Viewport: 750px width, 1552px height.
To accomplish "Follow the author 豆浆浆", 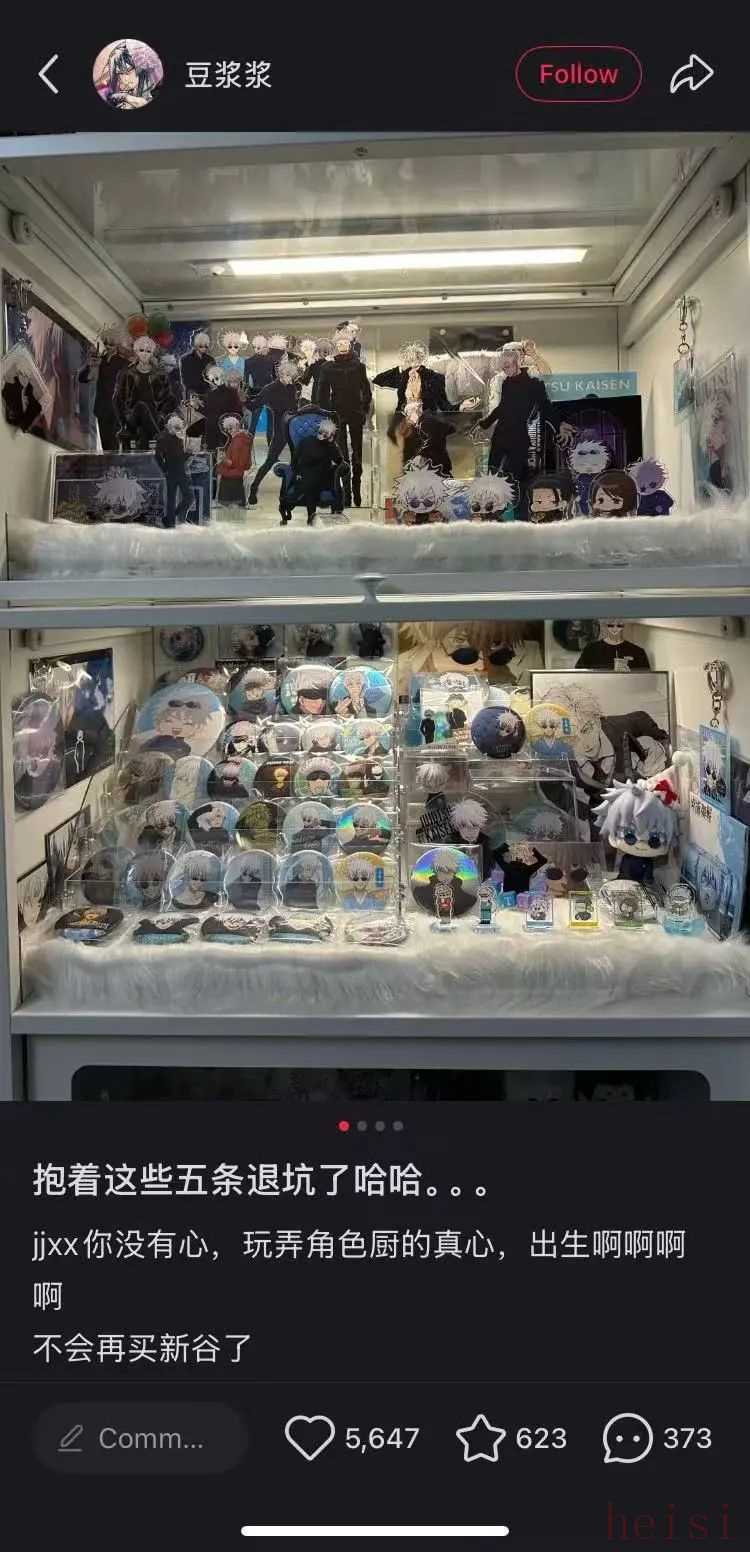I will coord(578,74).
